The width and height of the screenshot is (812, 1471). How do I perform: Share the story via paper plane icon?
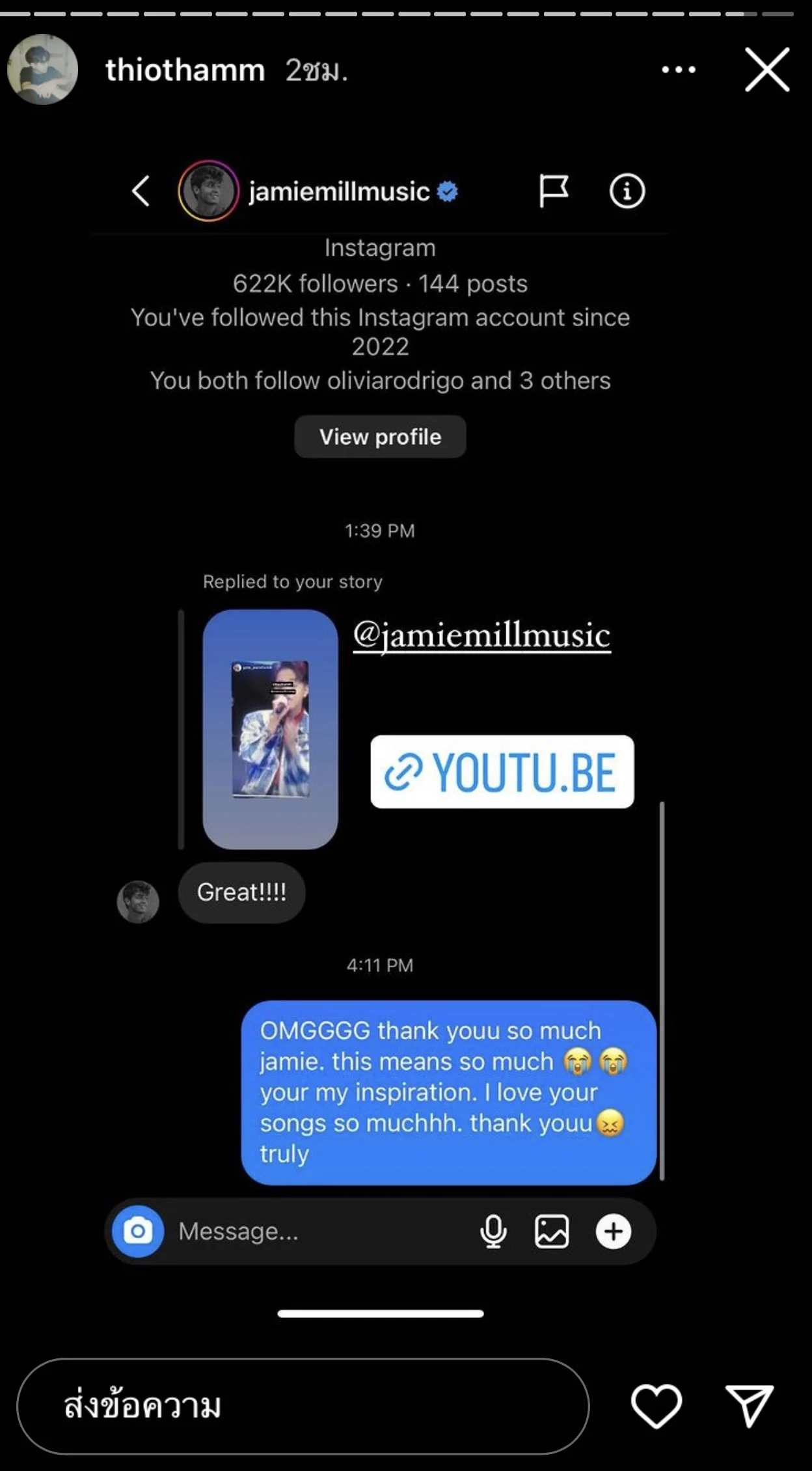point(750,1405)
